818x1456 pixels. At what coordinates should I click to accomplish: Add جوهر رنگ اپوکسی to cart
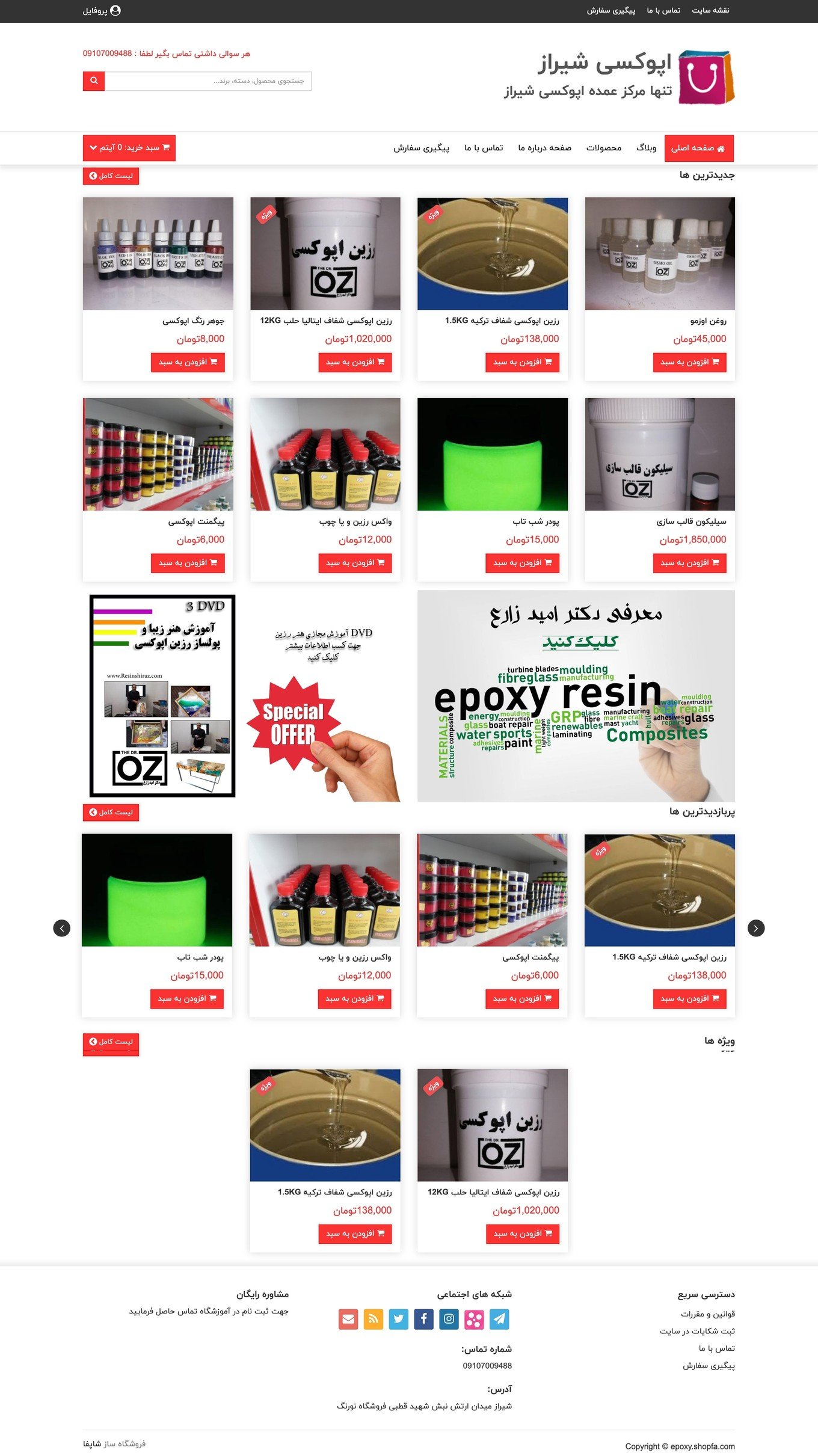(188, 362)
